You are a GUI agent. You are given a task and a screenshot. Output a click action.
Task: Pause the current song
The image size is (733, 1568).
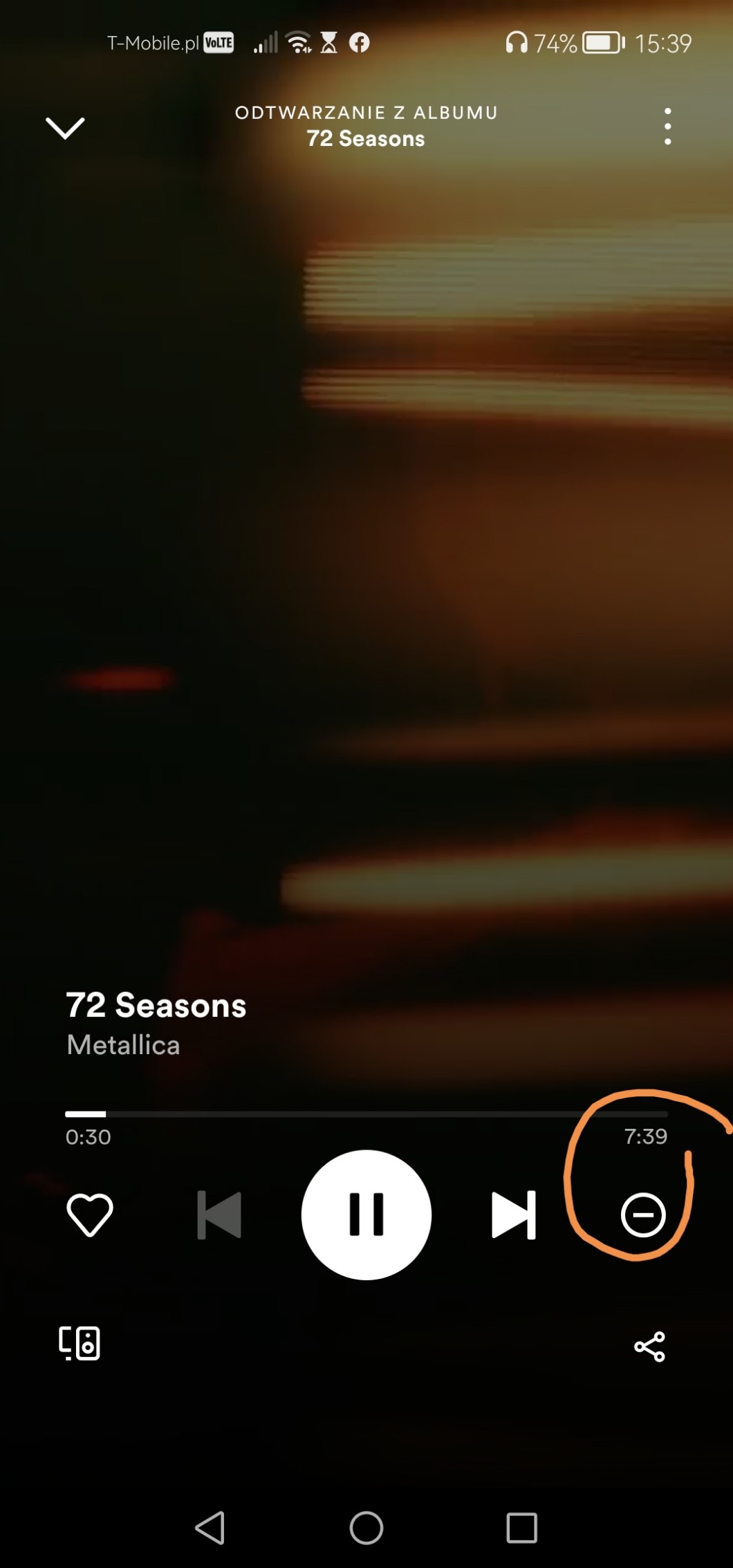click(x=366, y=1215)
